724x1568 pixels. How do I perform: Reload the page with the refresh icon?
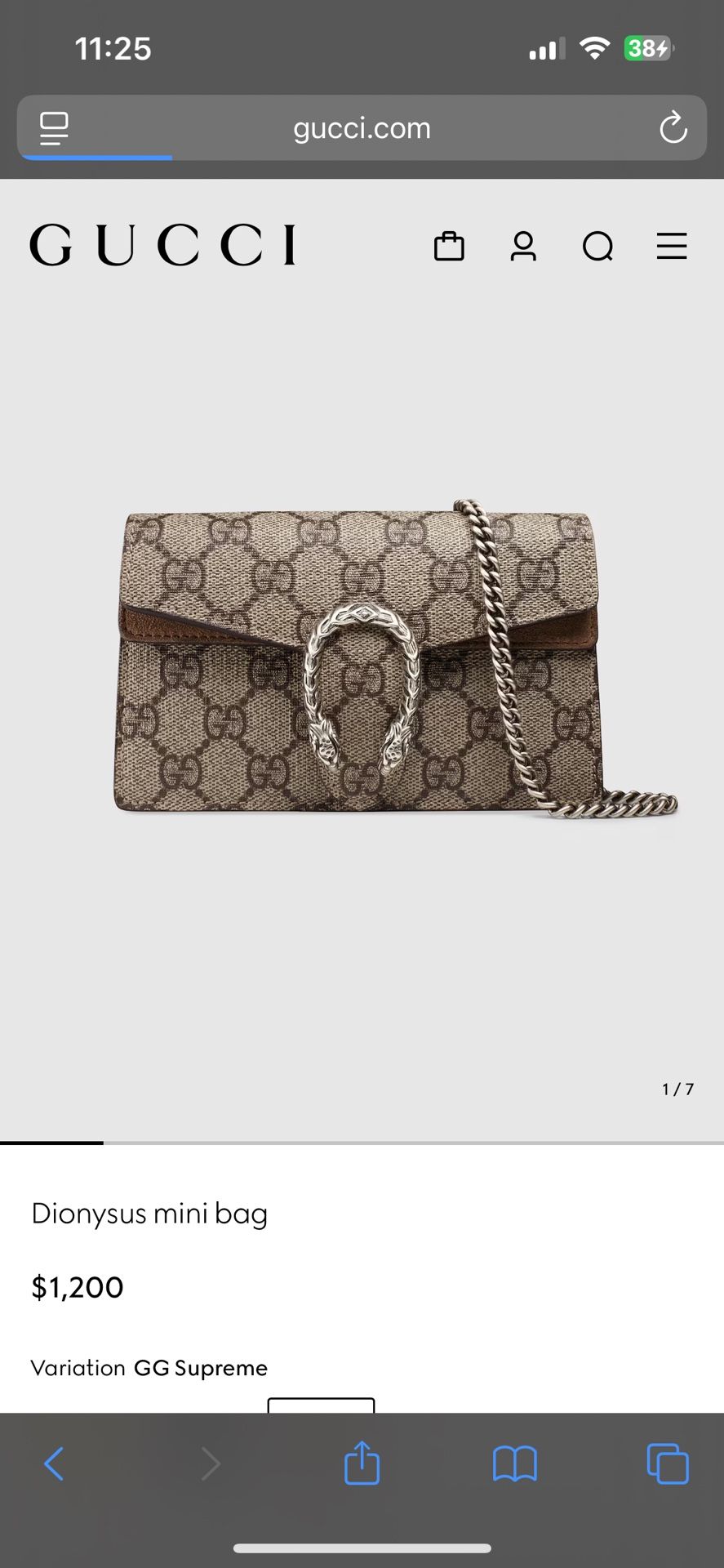[x=672, y=128]
